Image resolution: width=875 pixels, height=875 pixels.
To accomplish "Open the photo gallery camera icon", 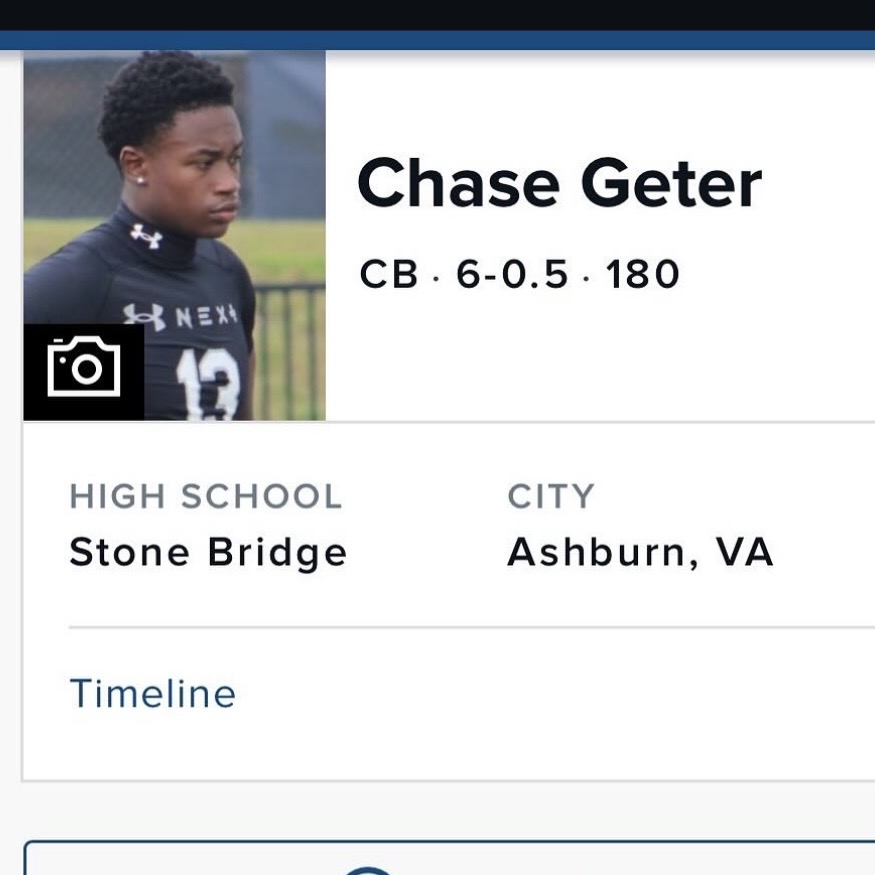I will click(x=84, y=369).
